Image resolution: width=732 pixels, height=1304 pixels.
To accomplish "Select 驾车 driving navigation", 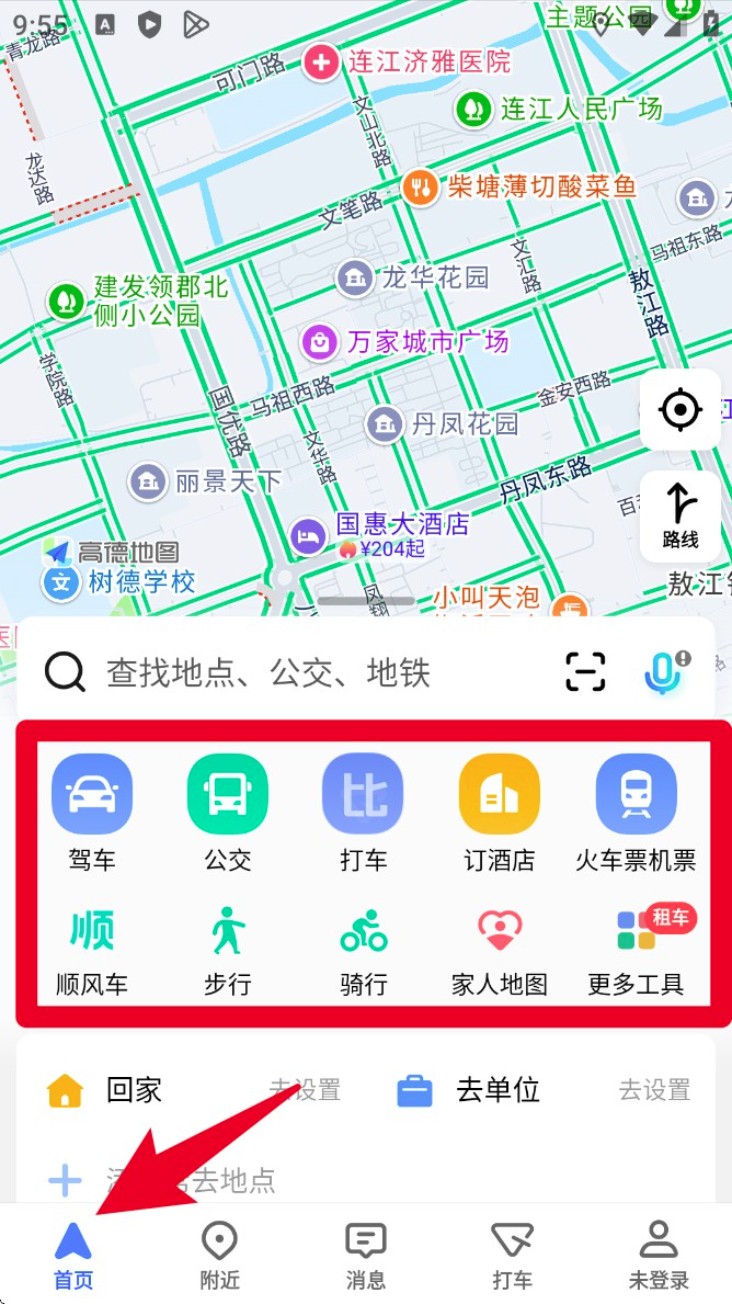I will (x=92, y=812).
